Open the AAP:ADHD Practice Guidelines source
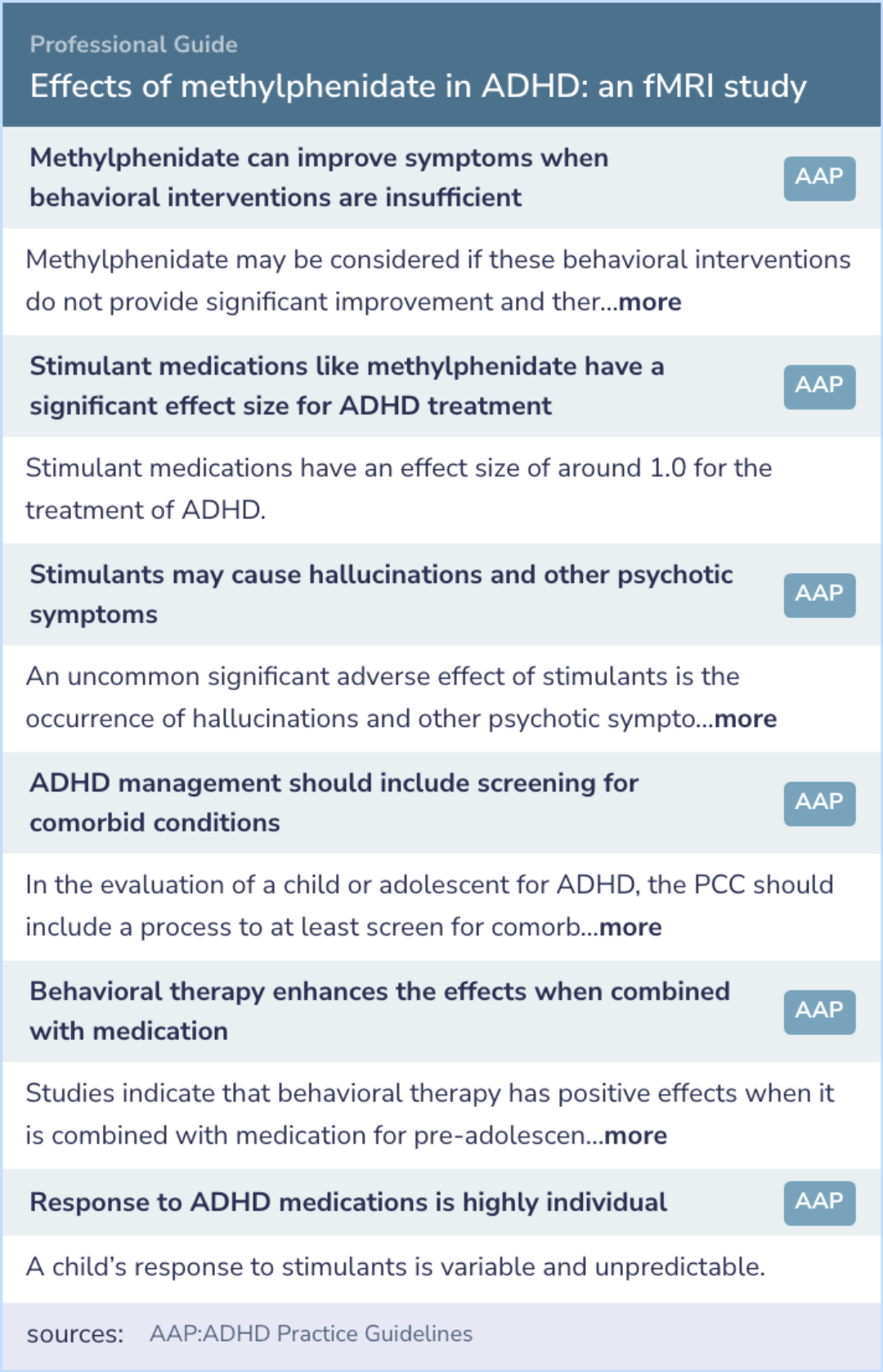 (311, 1334)
